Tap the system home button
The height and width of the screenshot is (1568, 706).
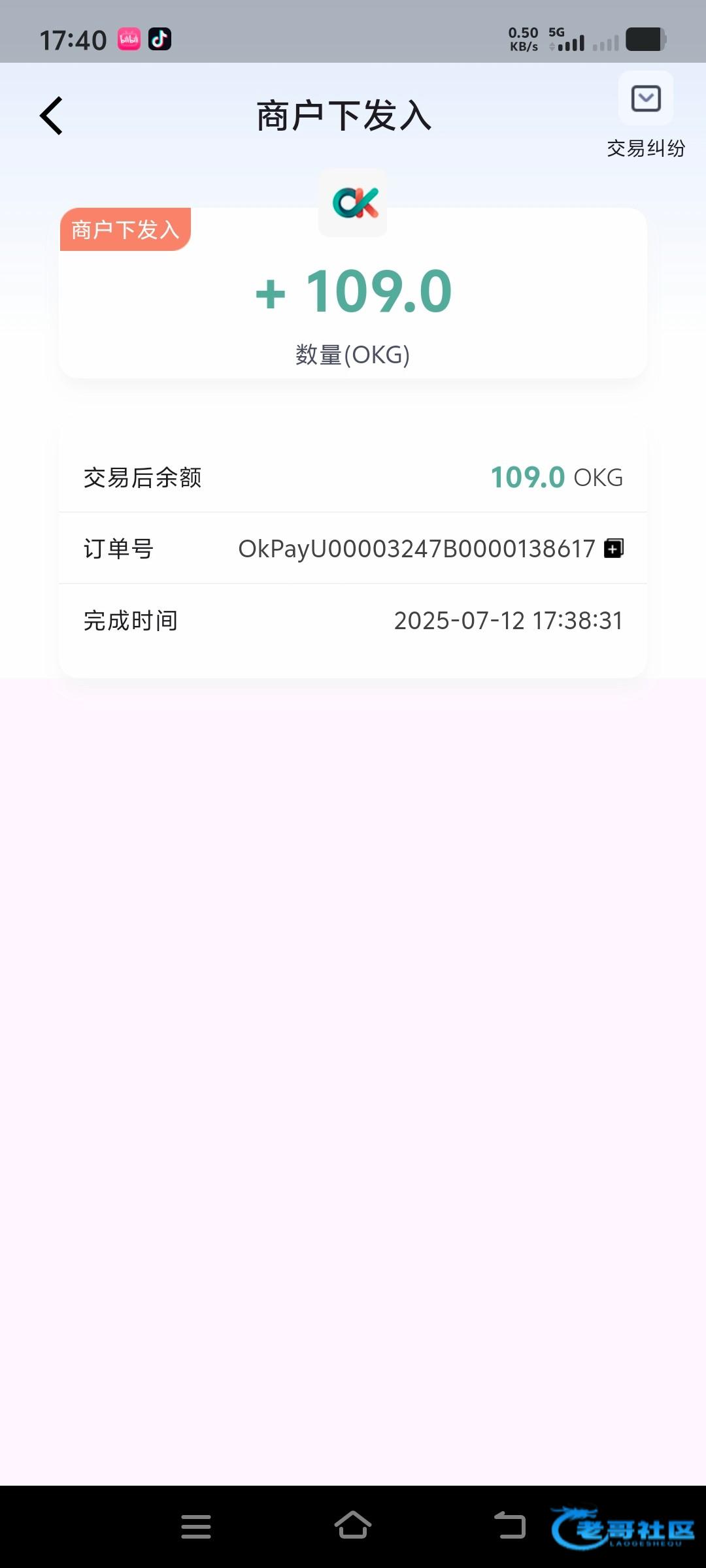coord(353,1526)
